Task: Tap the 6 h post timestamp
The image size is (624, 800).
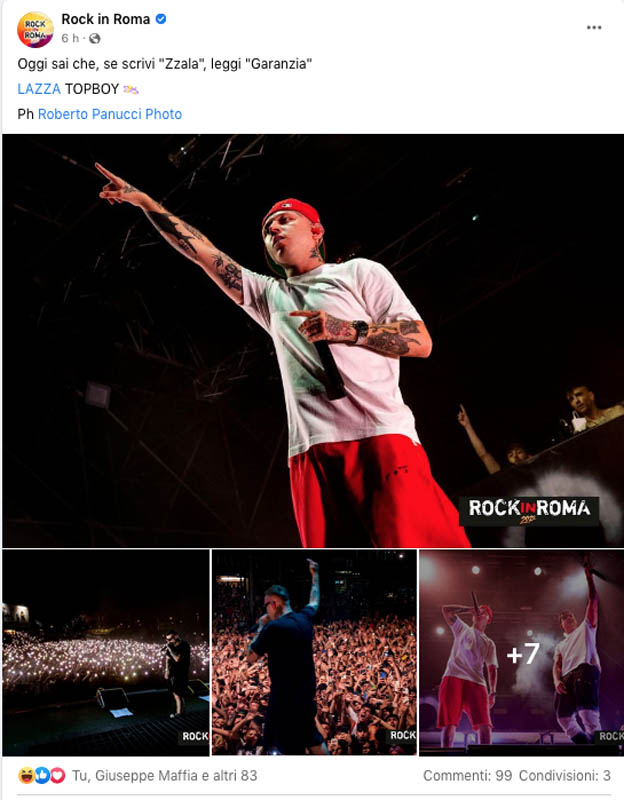Action: coord(70,38)
